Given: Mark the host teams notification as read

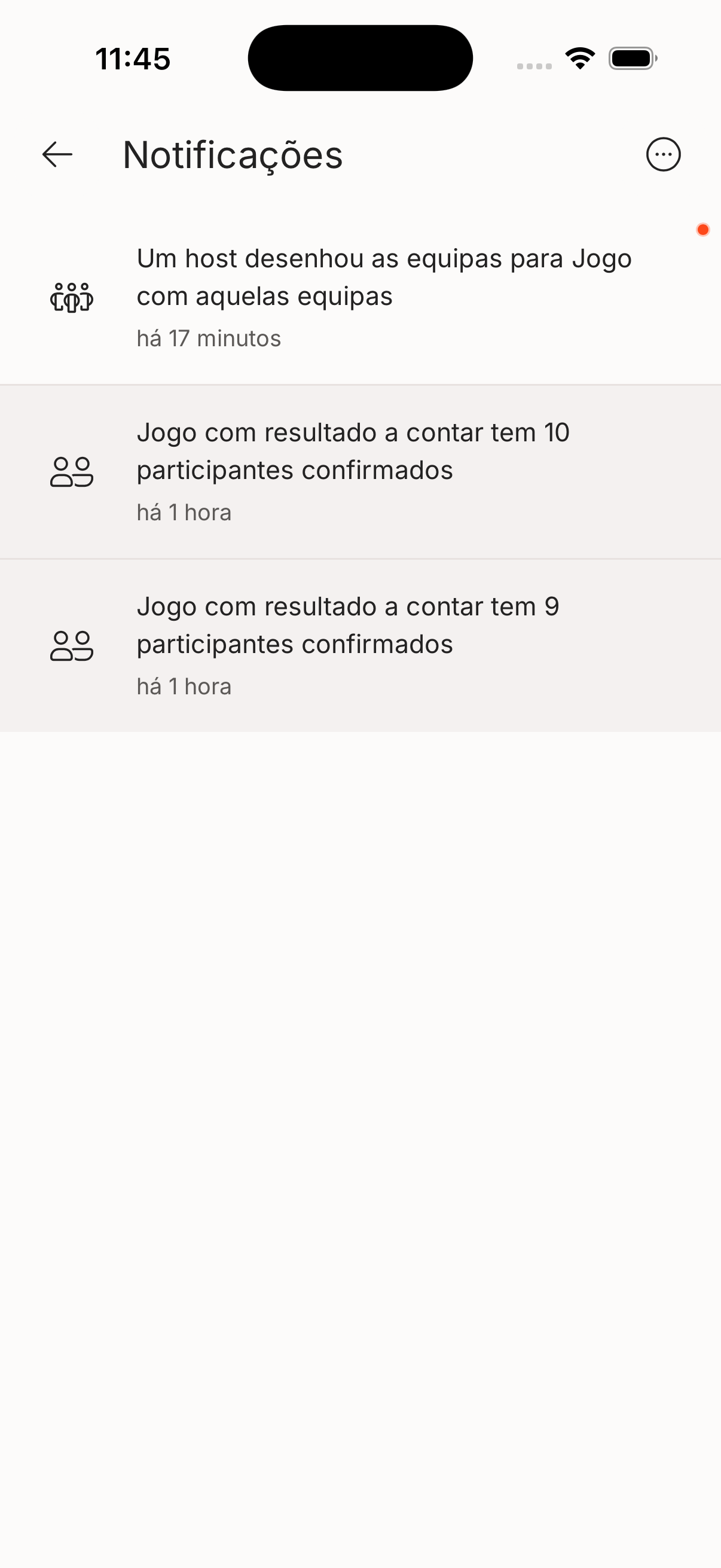Looking at the screenshot, I should coord(383,295).
